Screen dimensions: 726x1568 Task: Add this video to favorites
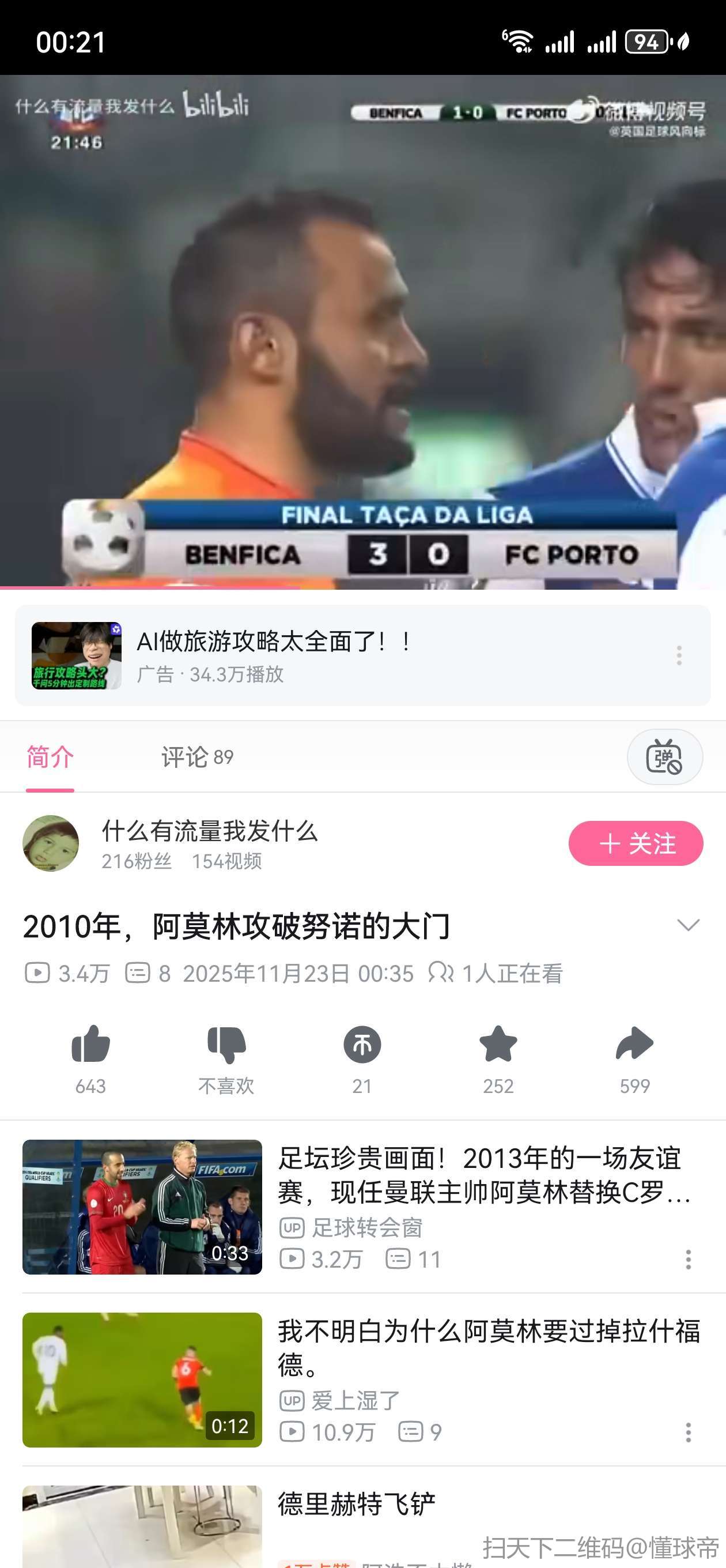498,1045
